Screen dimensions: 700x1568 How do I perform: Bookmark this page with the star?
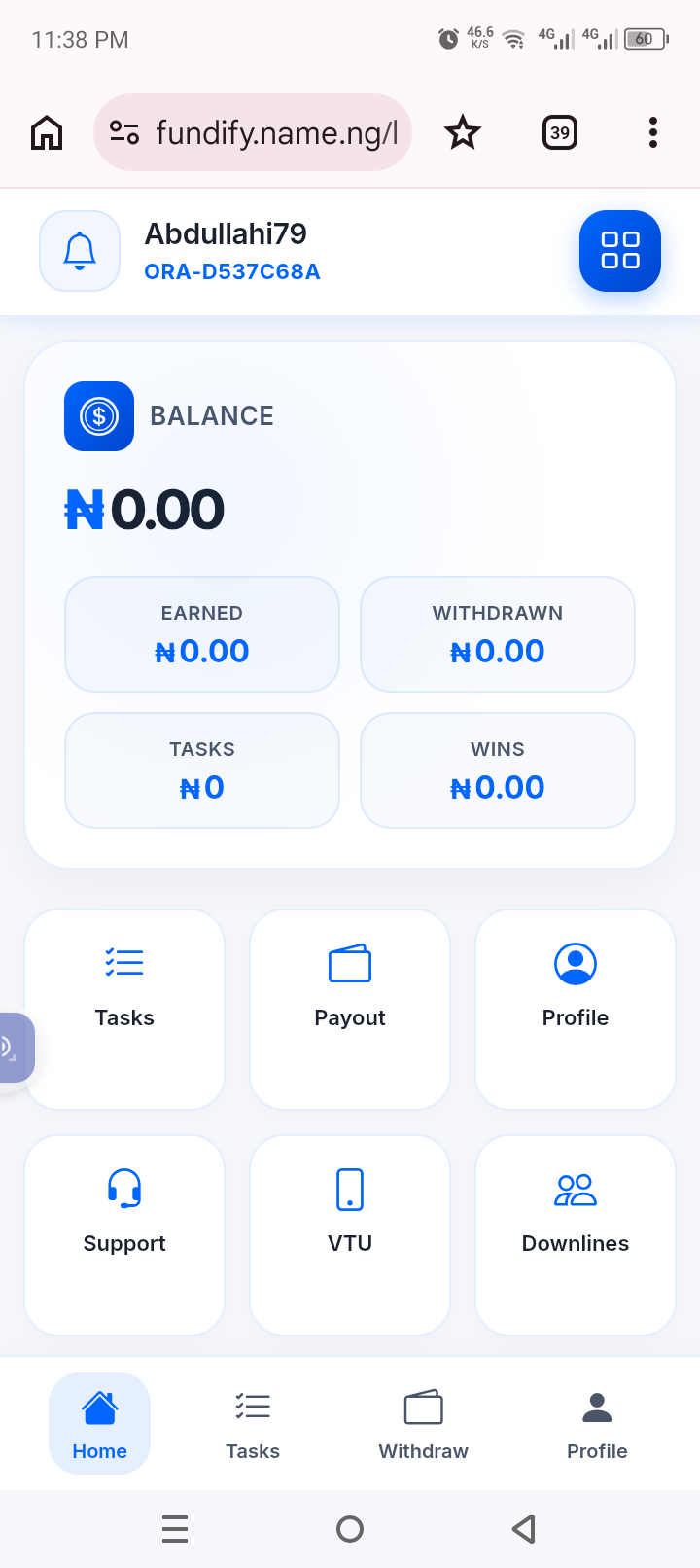pos(463,132)
